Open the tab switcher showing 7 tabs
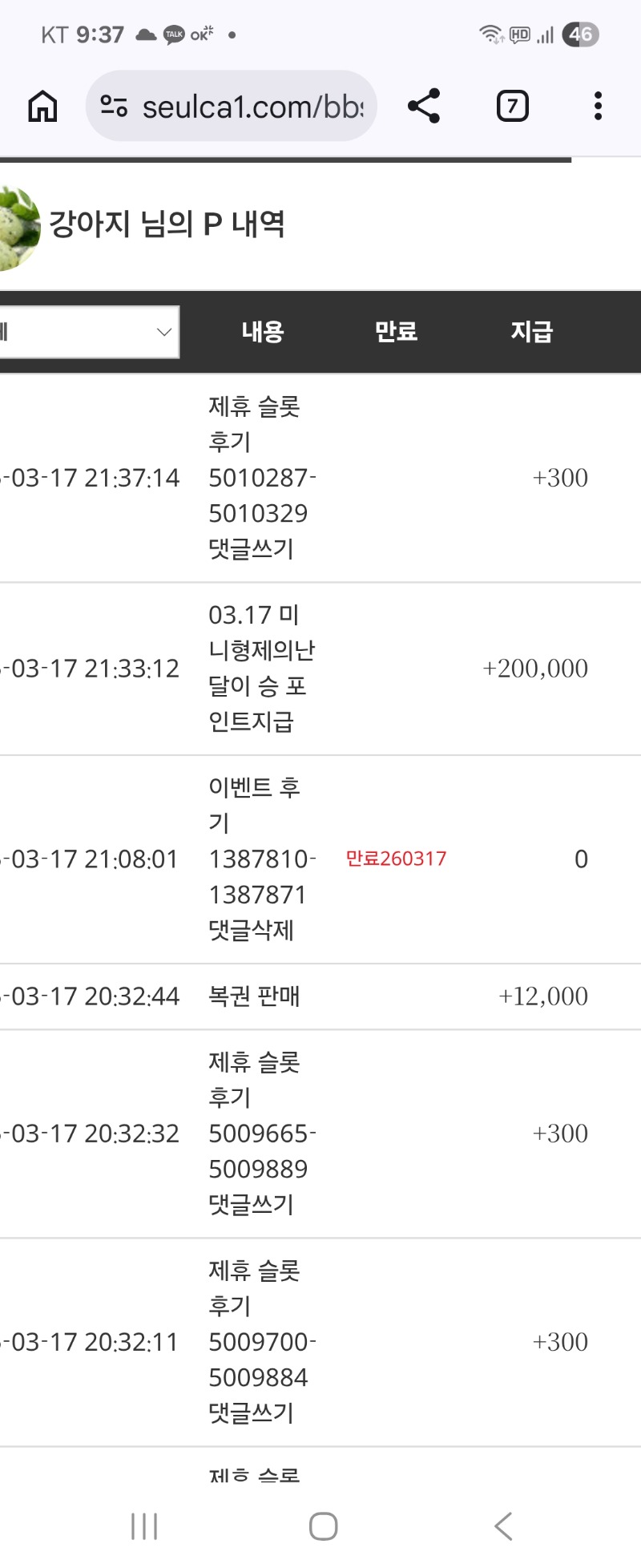Screen dimensions: 641x1568 point(513,106)
